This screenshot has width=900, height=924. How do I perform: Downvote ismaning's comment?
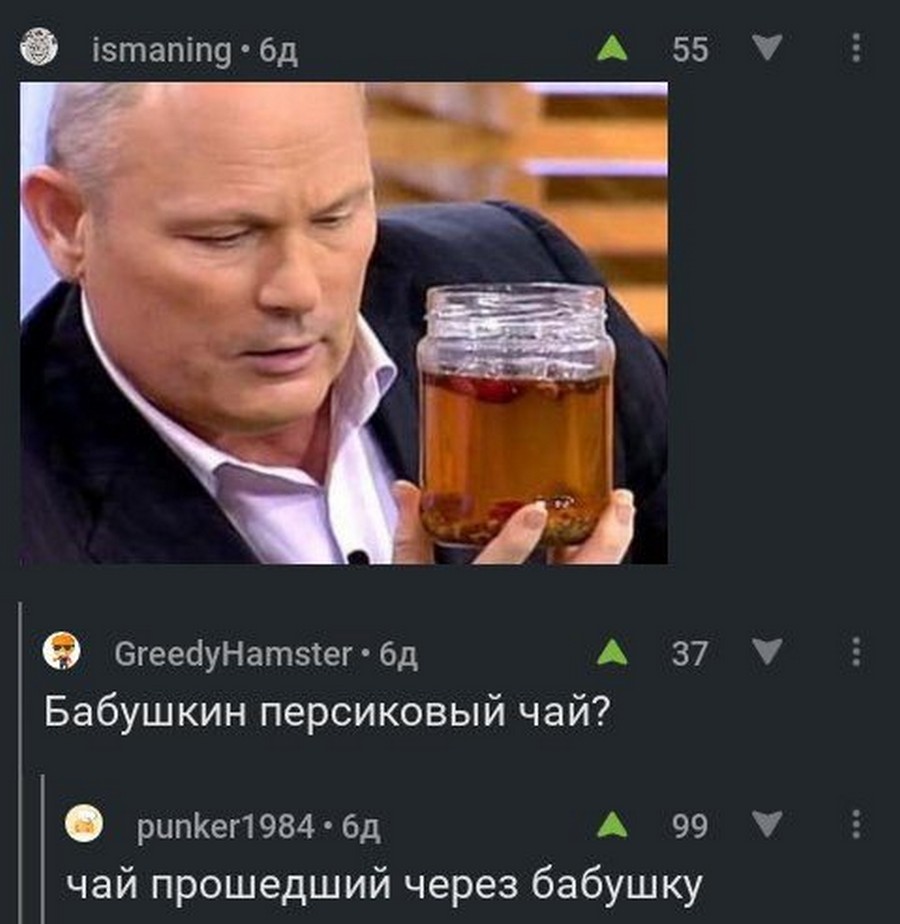pos(767,48)
